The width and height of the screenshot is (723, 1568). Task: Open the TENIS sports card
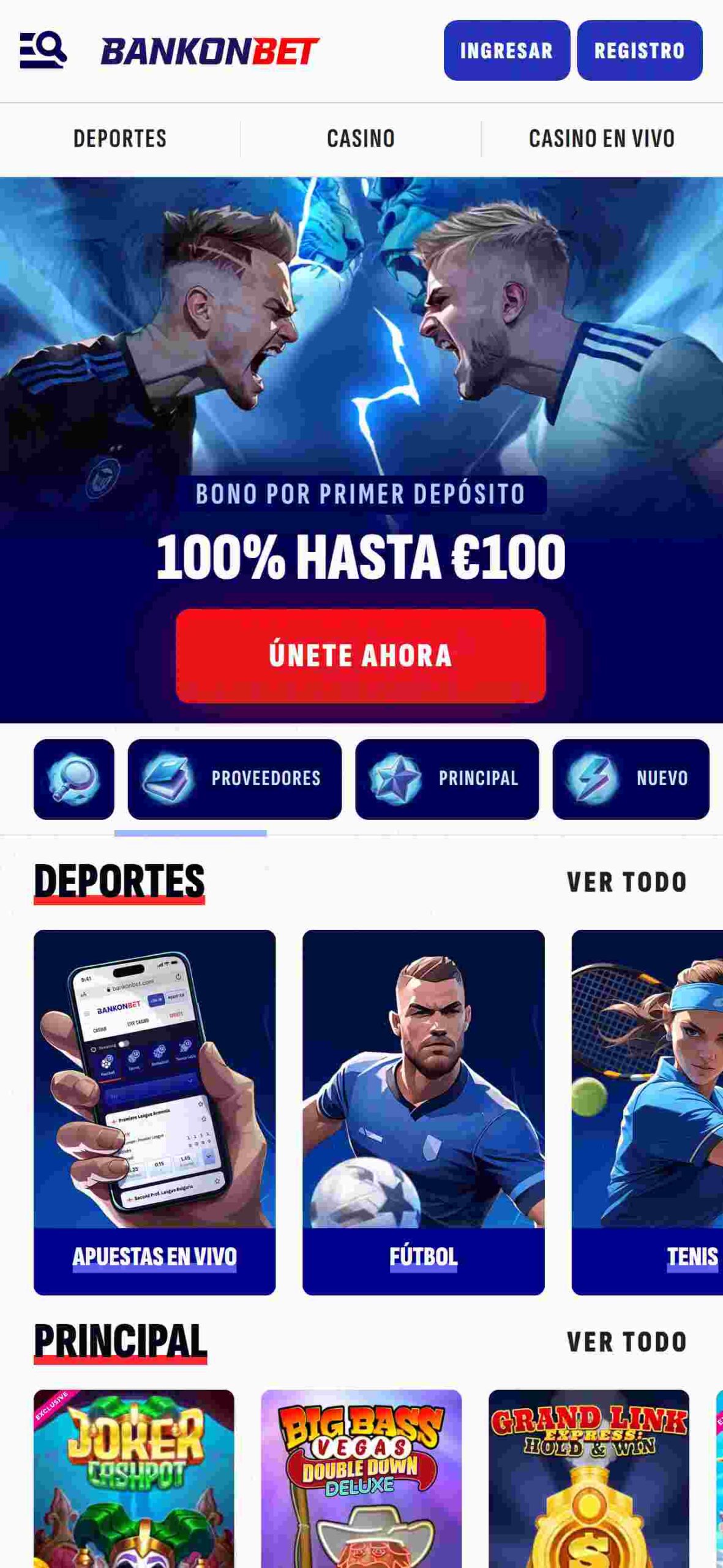[x=647, y=1112]
